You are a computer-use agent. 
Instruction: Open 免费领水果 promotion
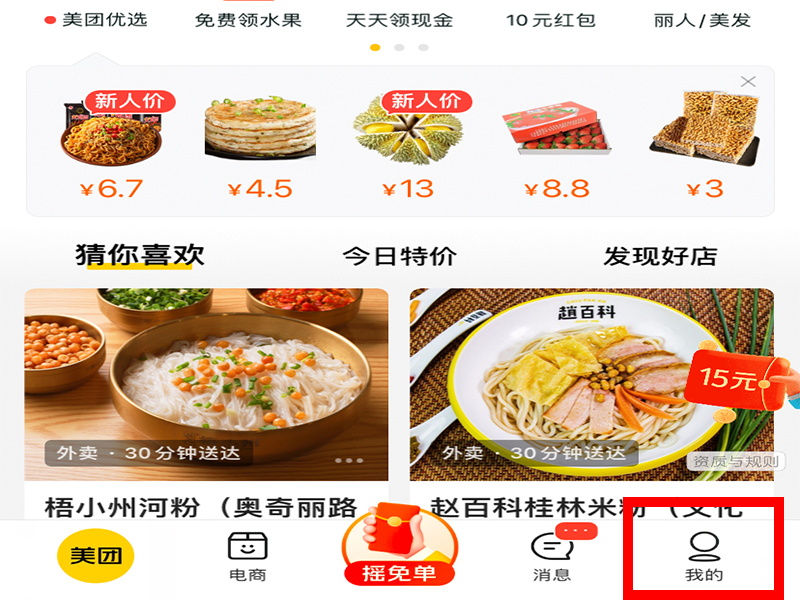click(248, 20)
